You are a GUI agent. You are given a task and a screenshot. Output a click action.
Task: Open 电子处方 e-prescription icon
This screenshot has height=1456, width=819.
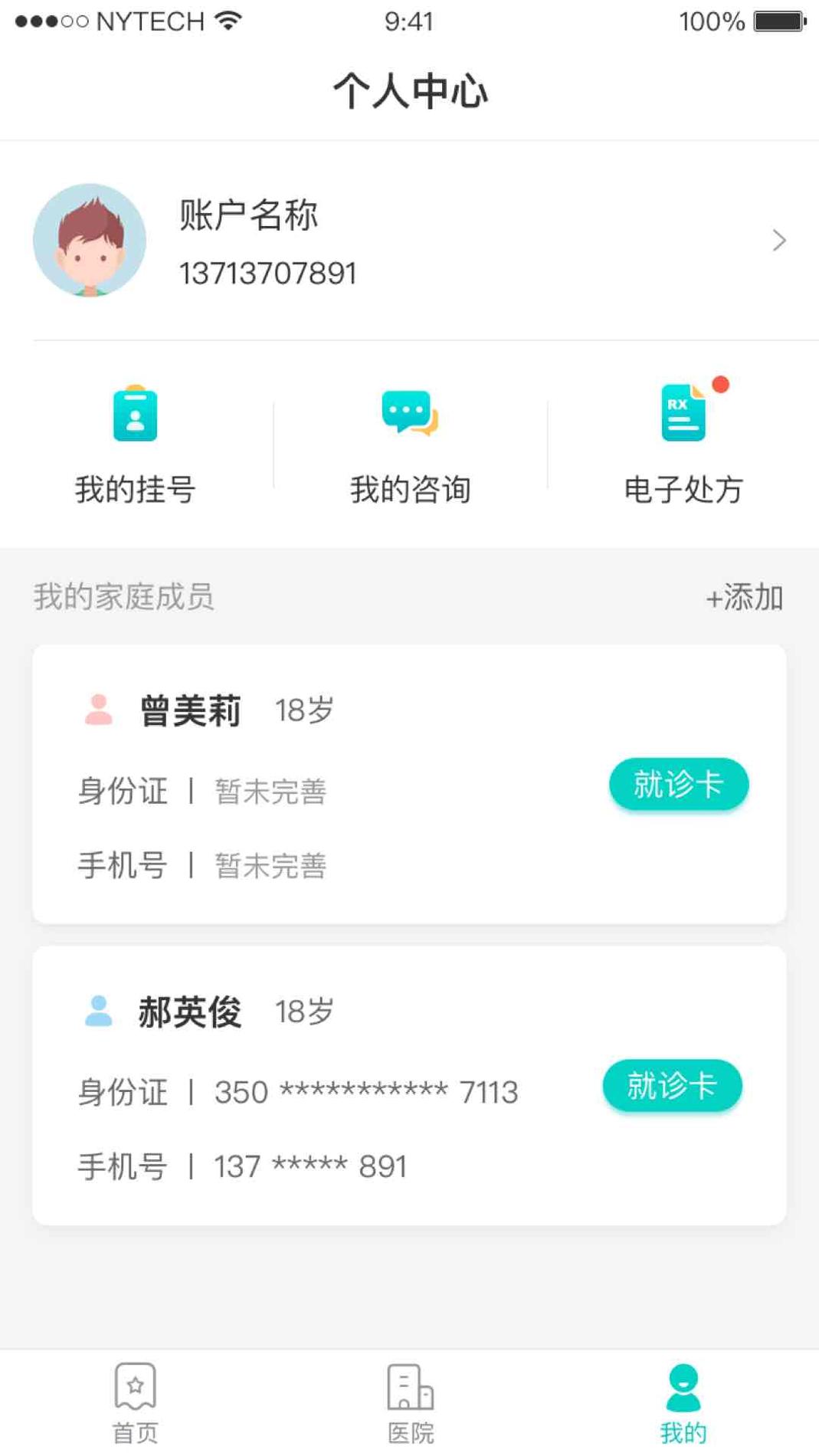(x=682, y=414)
